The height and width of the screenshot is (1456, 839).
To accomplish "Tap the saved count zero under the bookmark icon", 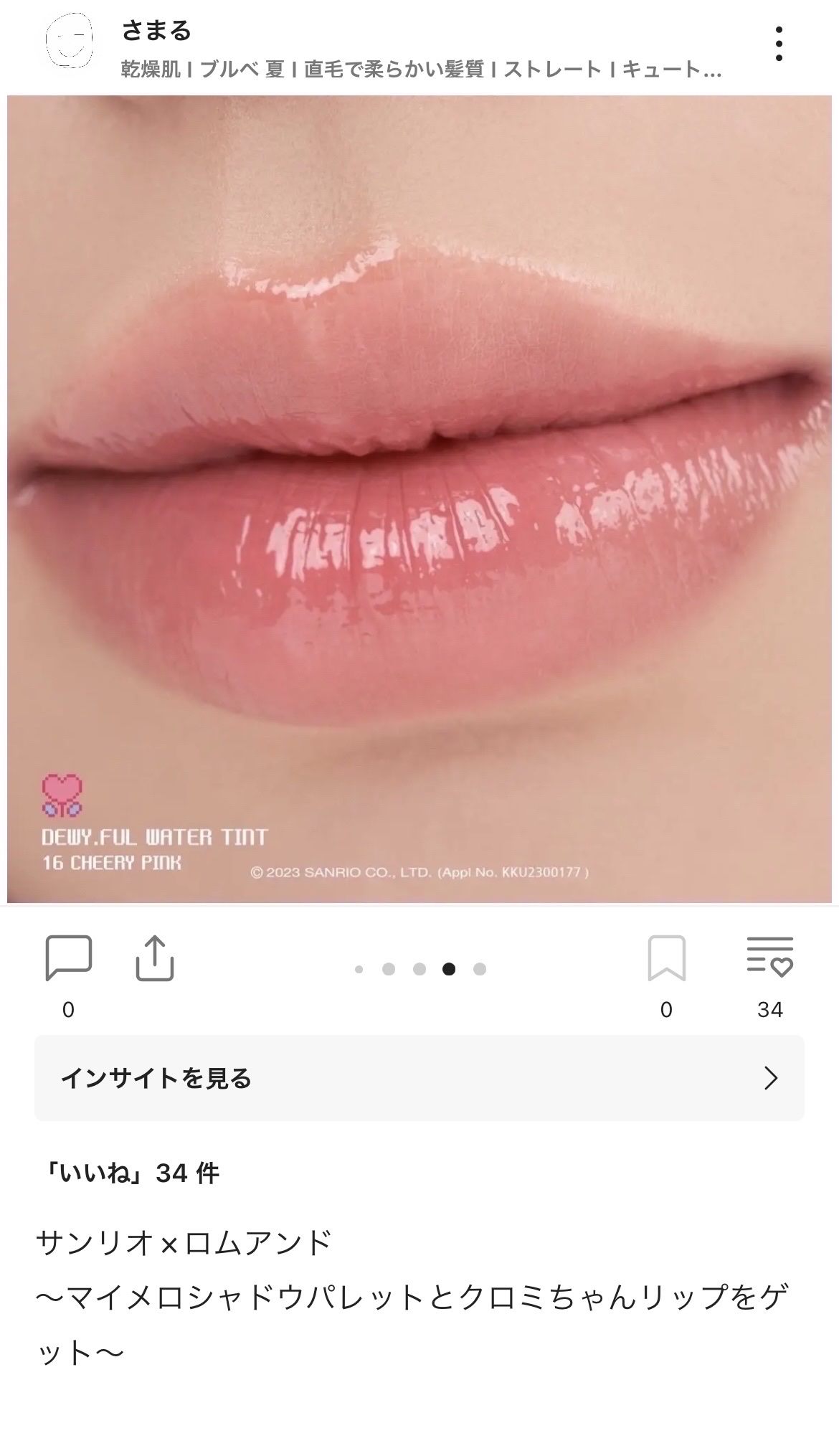I will pyautogui.click(x=667, y=1008).
